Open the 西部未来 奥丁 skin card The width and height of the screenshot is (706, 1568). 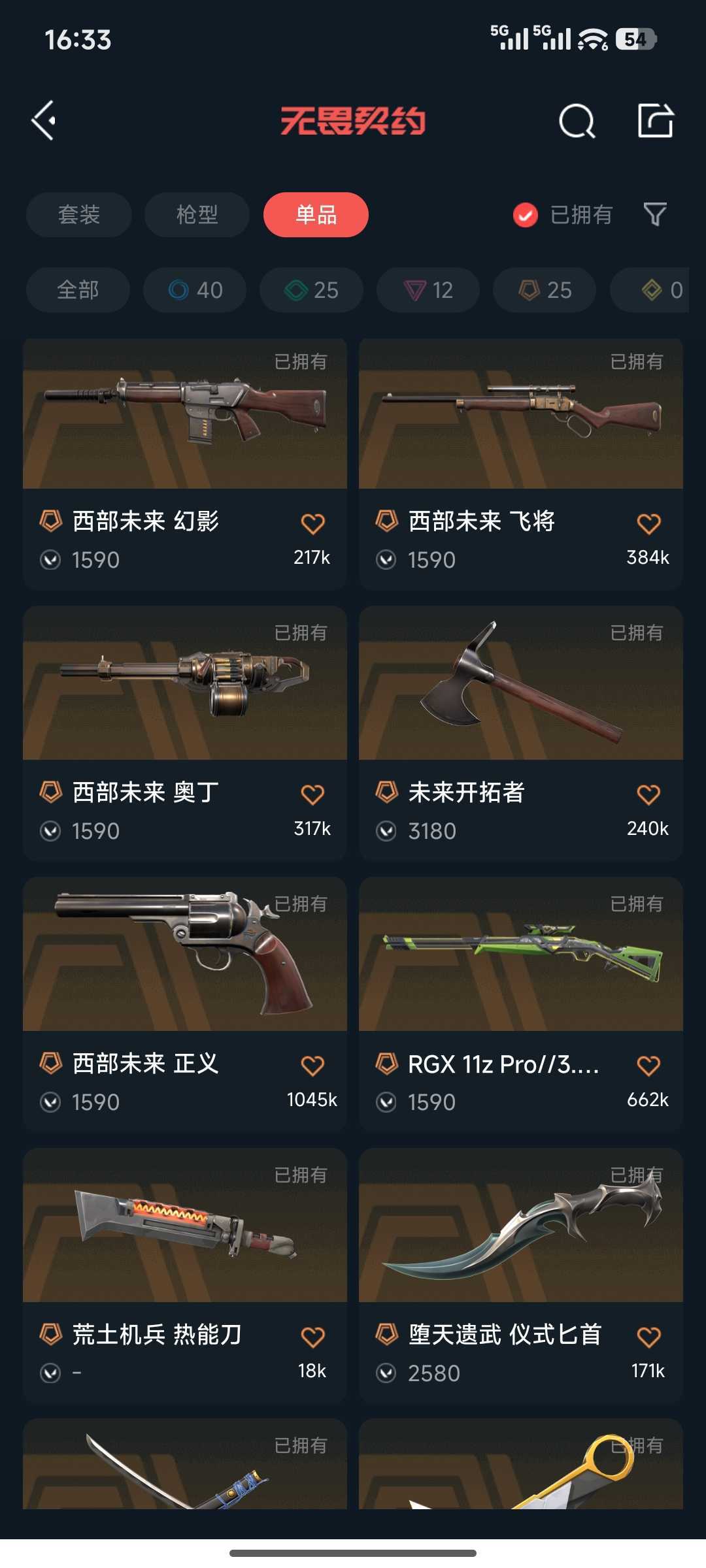[x=185, y=734]
